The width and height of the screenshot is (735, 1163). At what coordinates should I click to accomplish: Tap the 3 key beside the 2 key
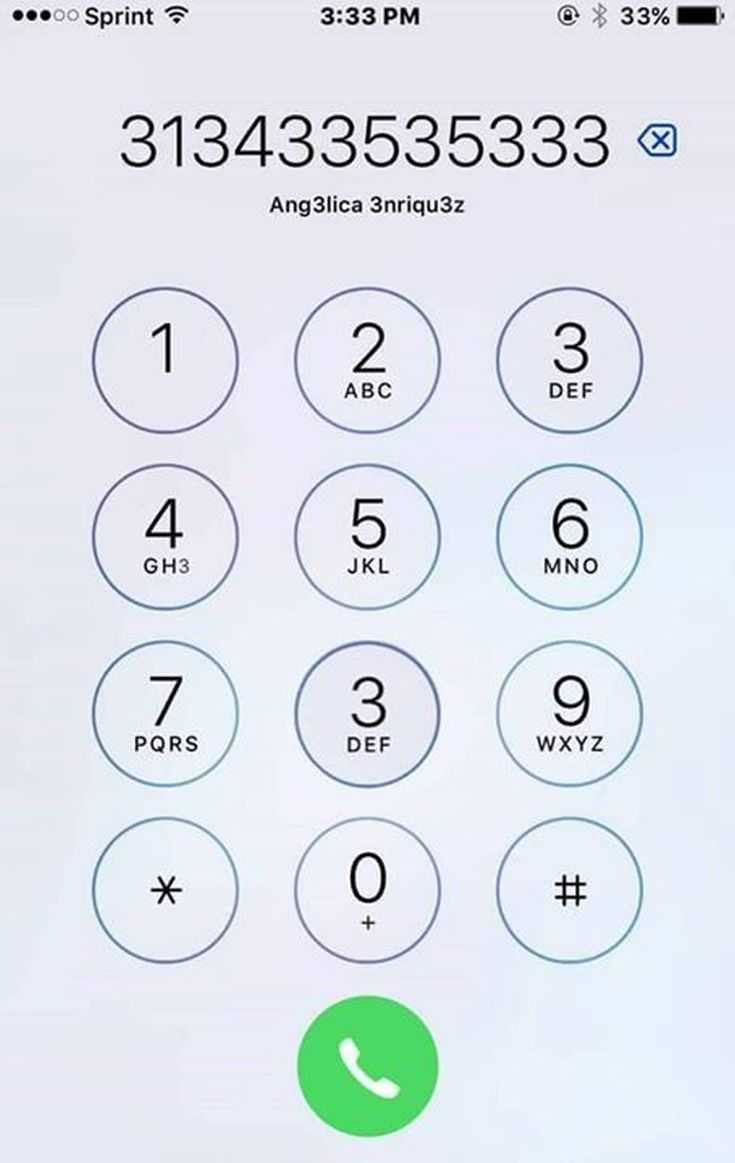570,360
